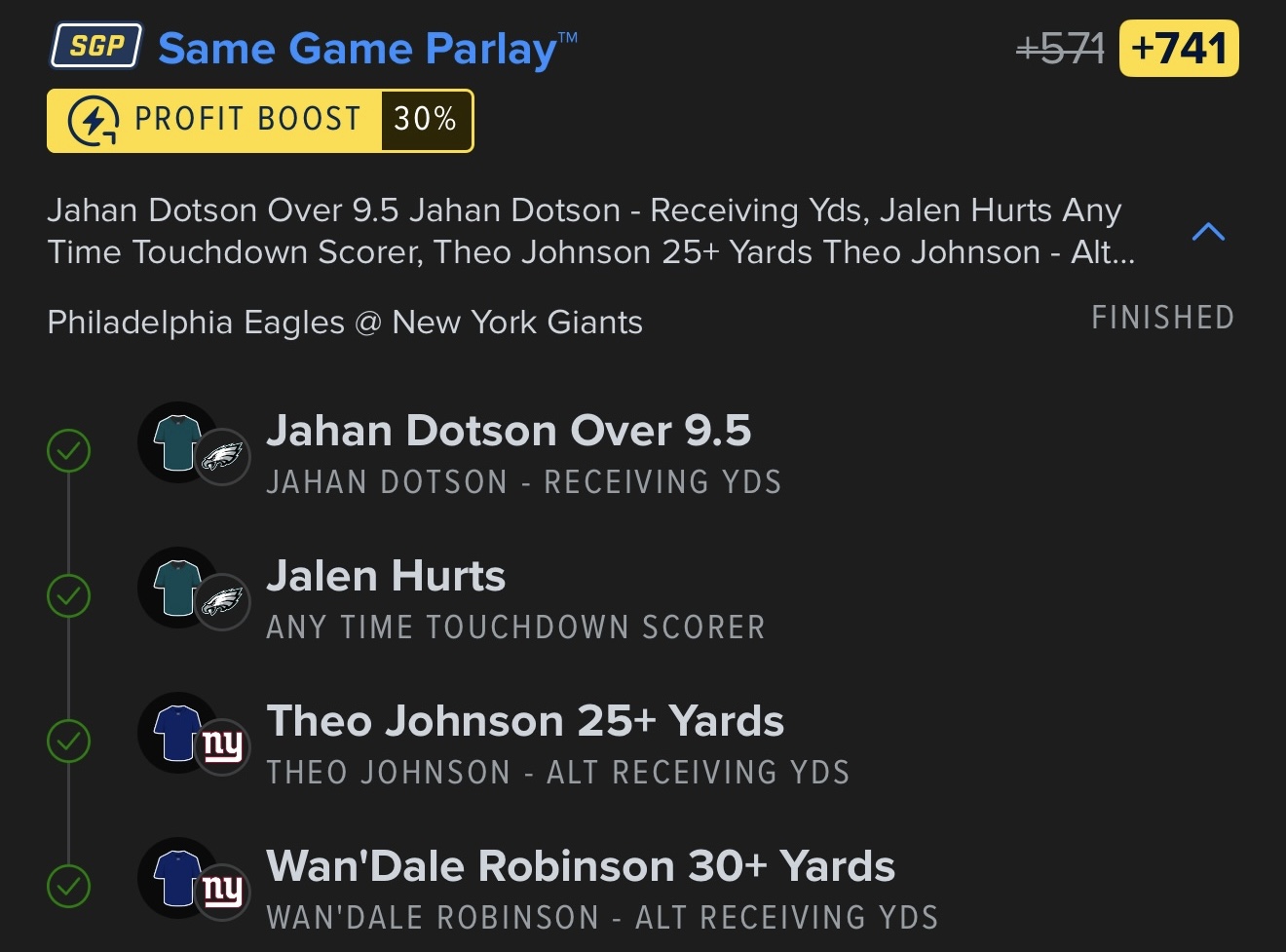1286x952 pixels.
Task: Collapse the Same Game Parlay legs list
Action: point(1208,232)
